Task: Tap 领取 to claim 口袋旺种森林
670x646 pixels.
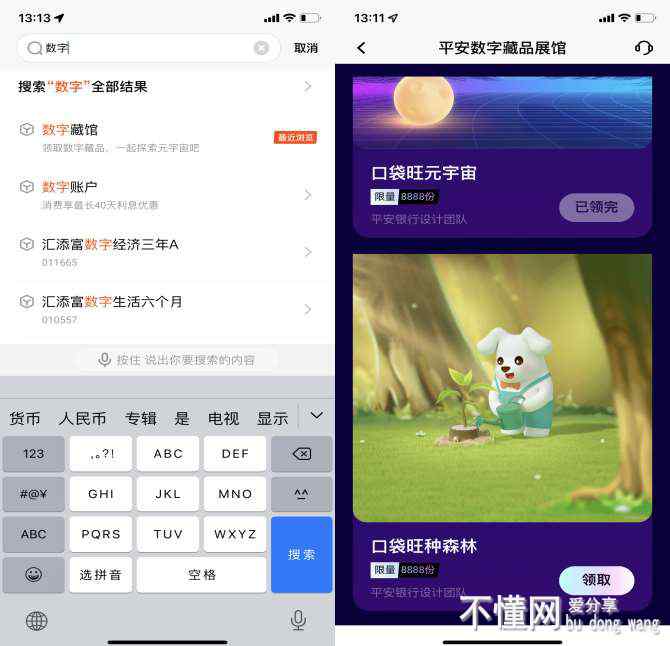Action: (596, 580)
